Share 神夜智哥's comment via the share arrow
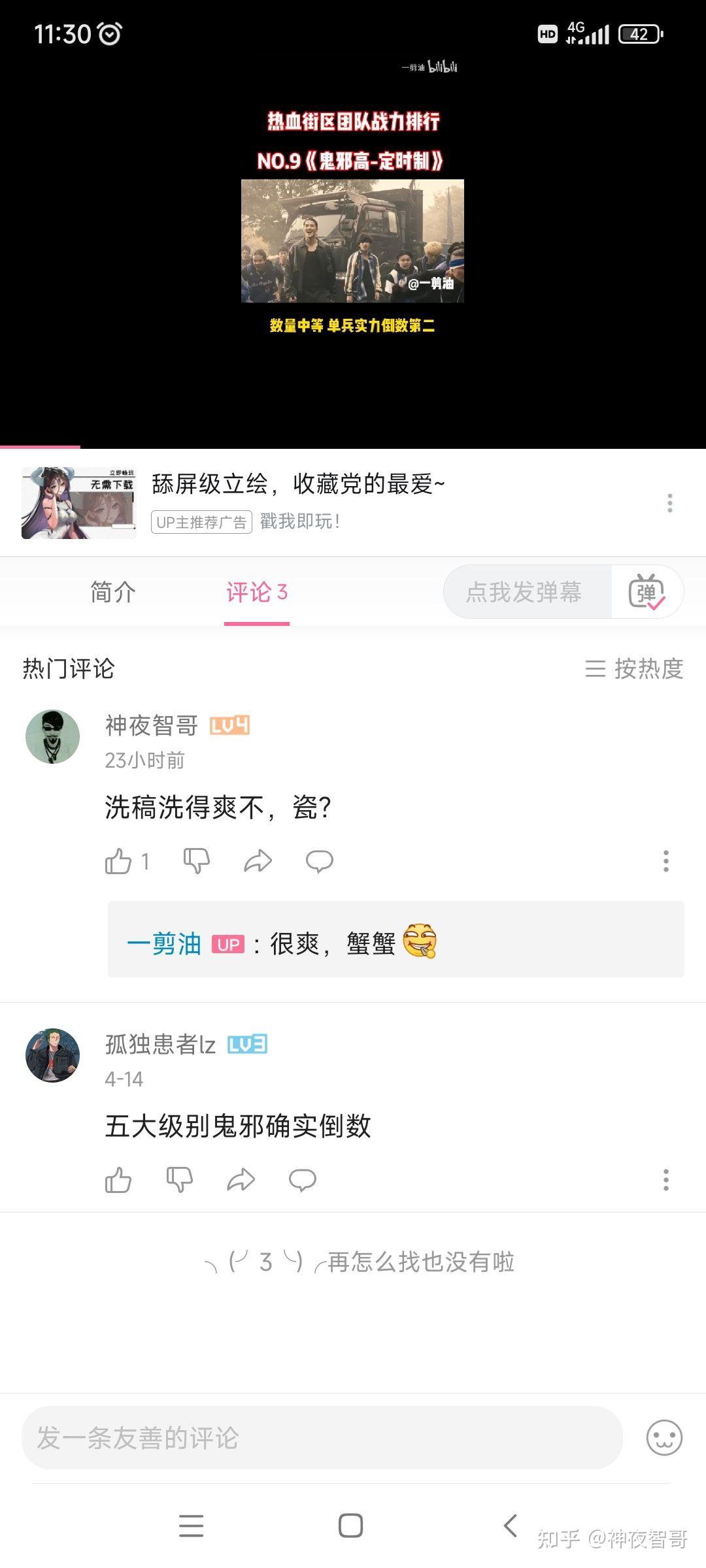The width and height of the screenshot is (706, 1568). [x=258, y=861]
